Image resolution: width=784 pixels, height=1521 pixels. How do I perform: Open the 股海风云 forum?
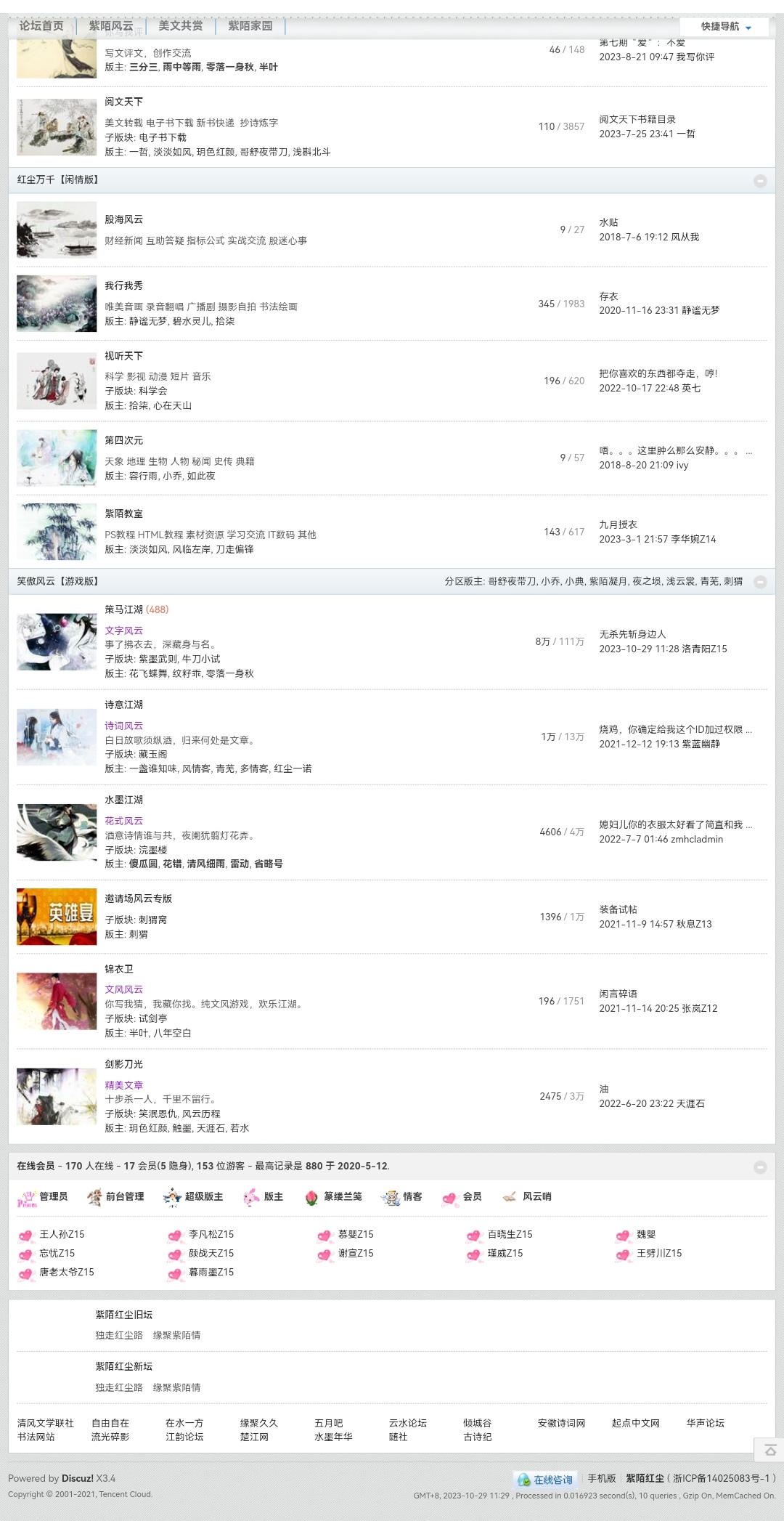(x=123, y=219)
